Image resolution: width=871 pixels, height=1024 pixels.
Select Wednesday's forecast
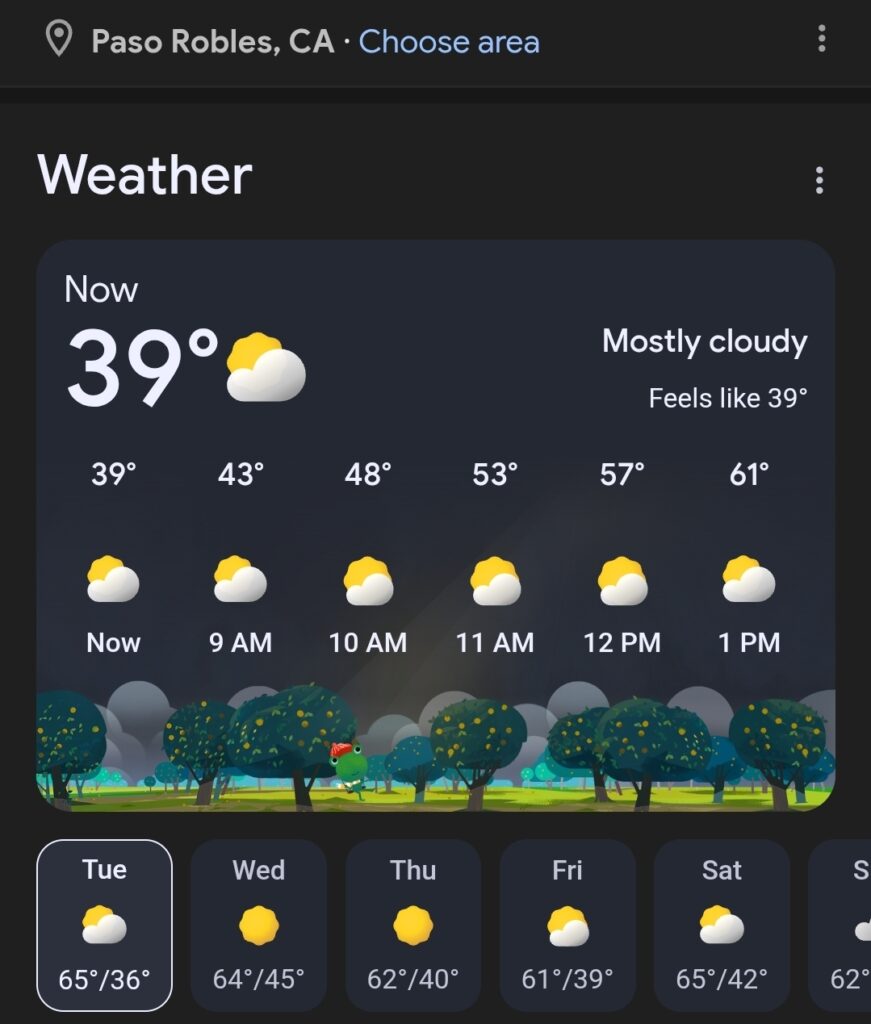259,925
